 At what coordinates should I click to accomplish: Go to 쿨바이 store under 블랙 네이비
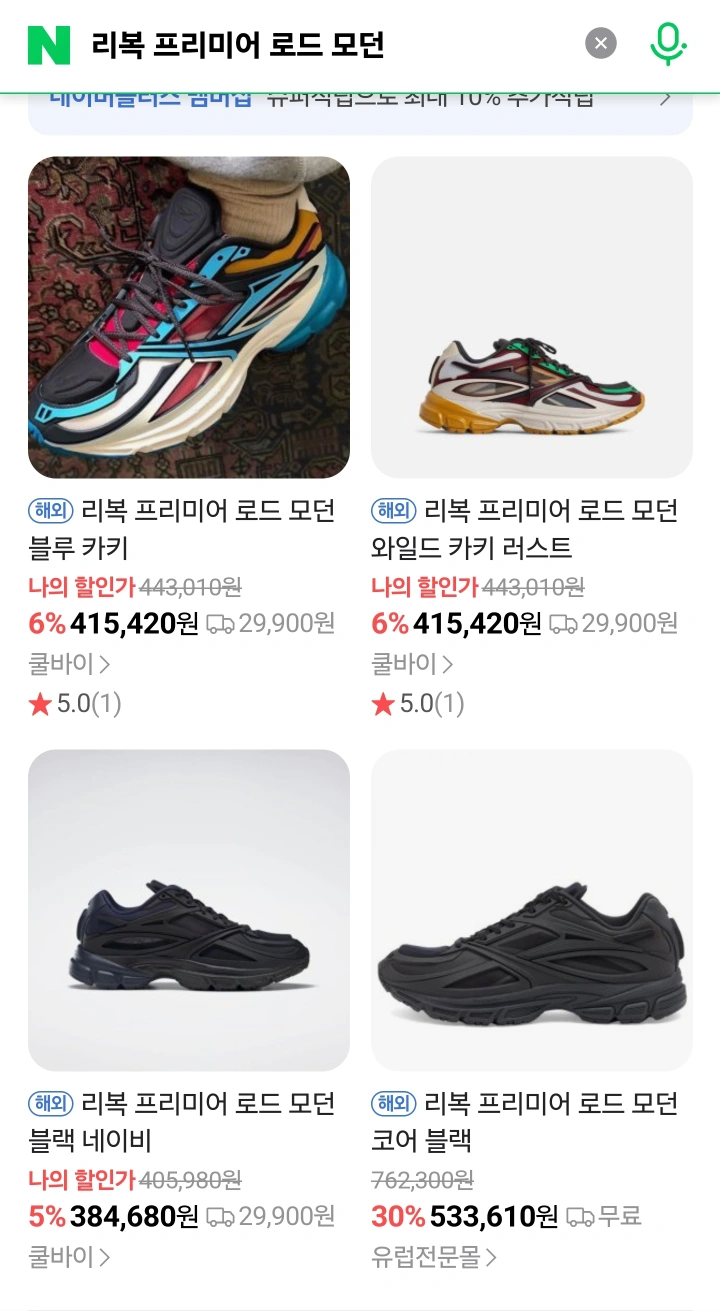[69, 1257]
